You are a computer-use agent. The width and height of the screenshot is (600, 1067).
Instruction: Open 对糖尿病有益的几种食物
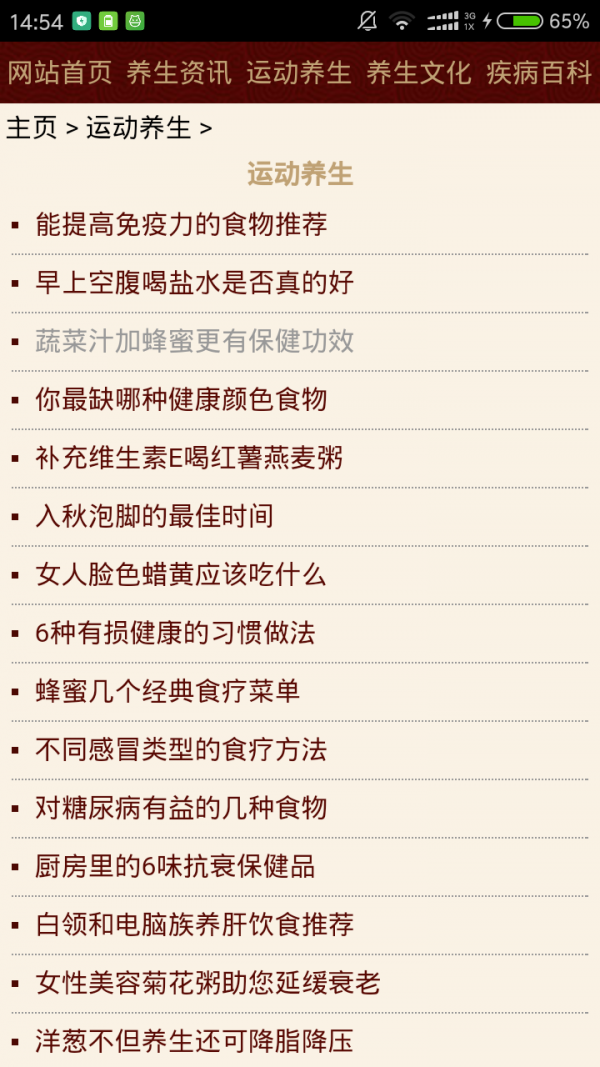(x=181, y=808)
